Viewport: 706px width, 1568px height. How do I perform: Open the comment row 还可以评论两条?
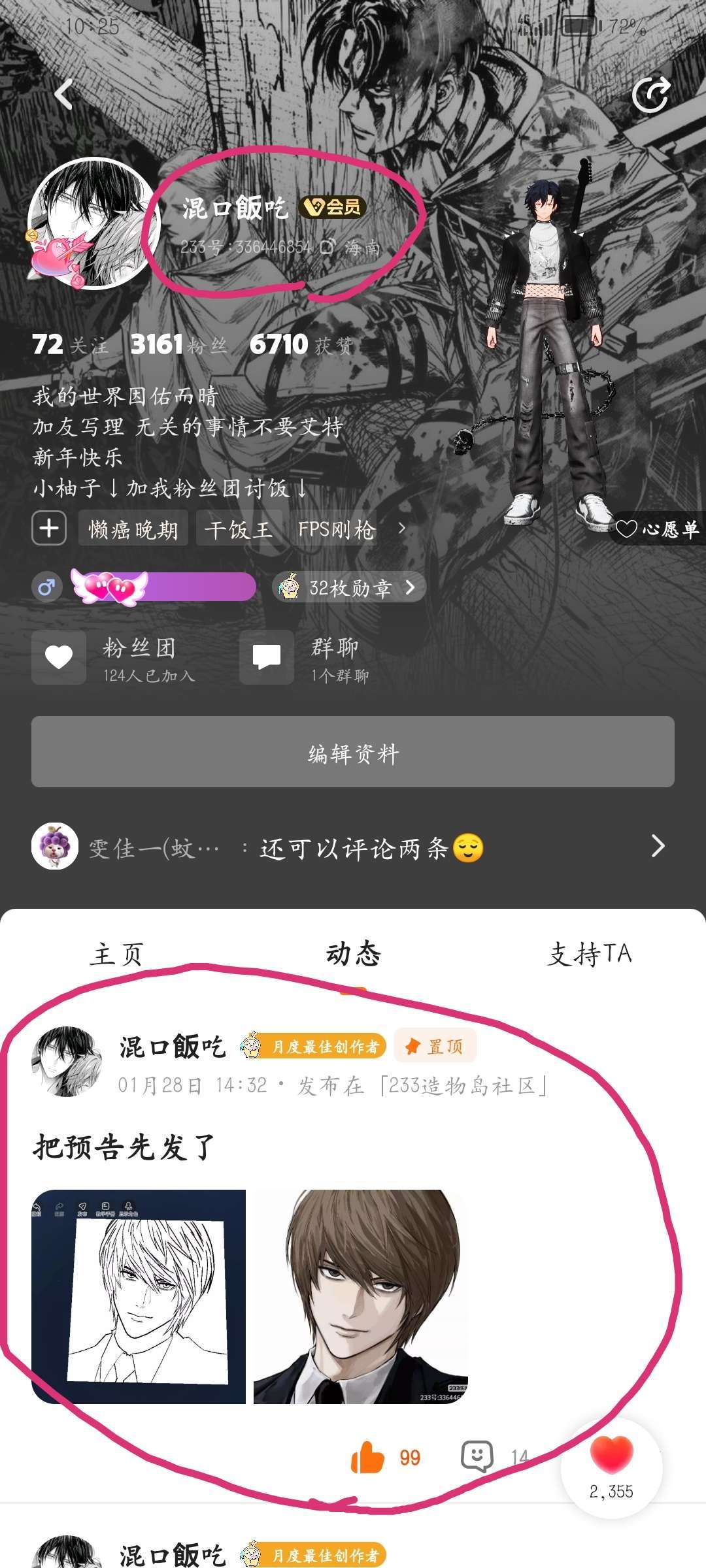pyautogui.click(x=353, y=847)
